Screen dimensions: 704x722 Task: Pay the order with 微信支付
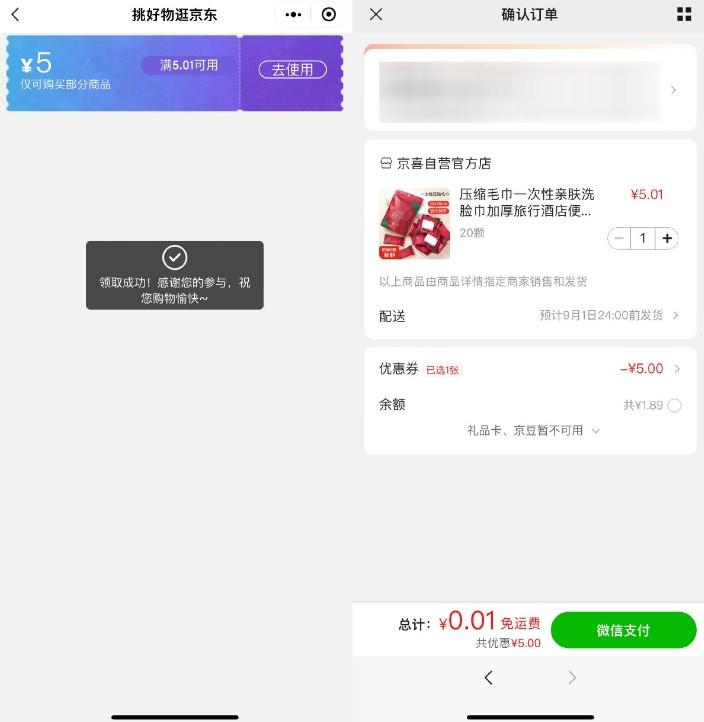(623, 630)
